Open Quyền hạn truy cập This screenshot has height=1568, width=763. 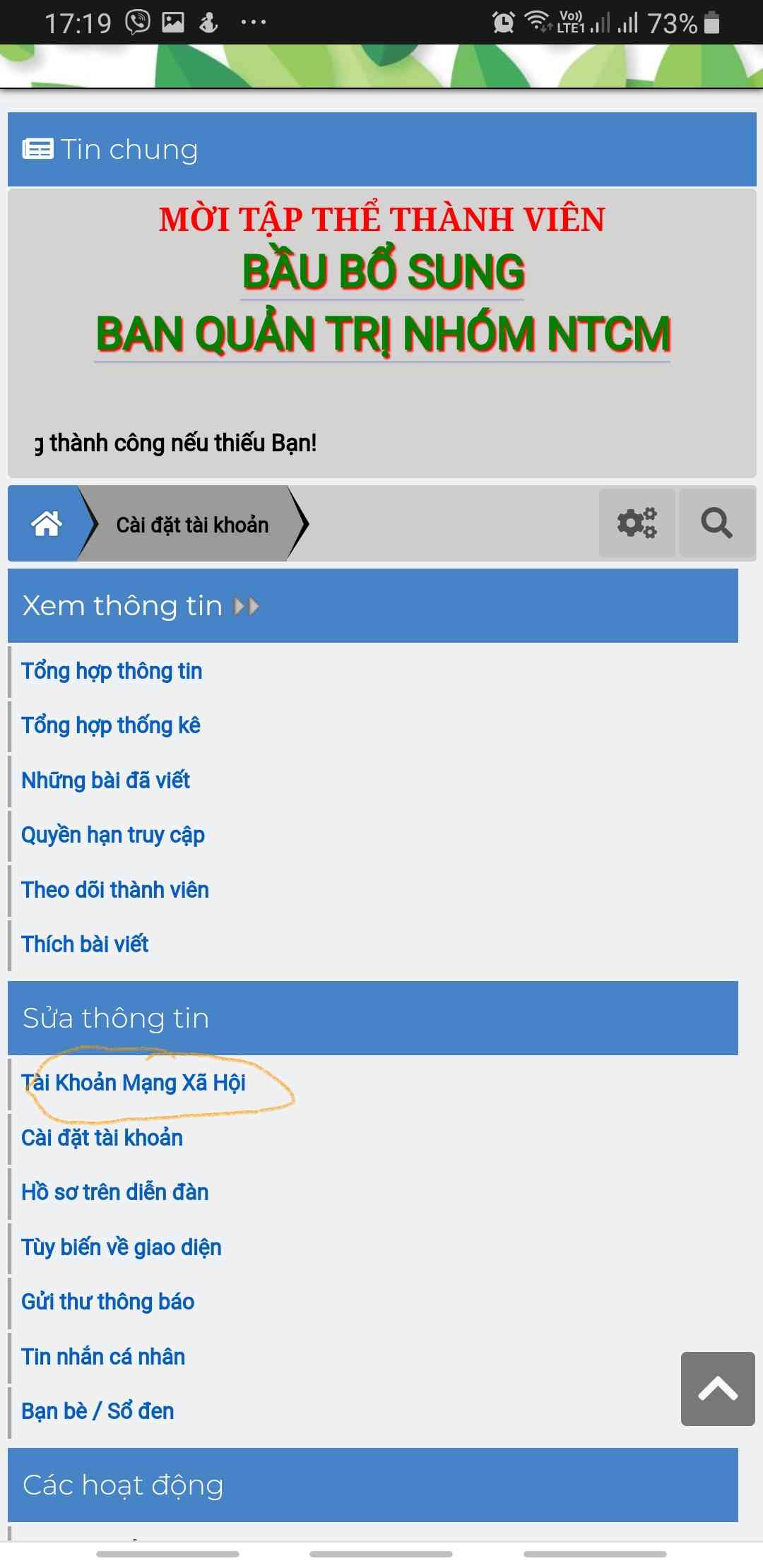pos(113,835)
